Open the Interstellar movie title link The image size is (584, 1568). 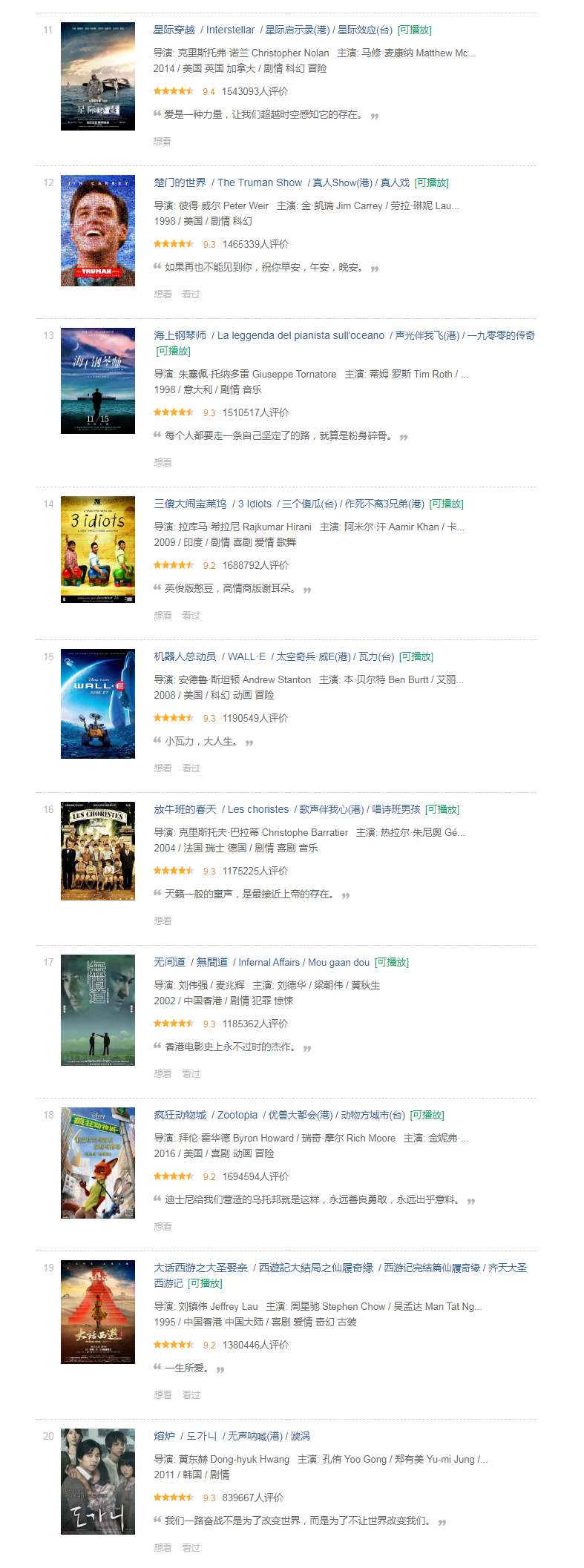pos(175,30)
